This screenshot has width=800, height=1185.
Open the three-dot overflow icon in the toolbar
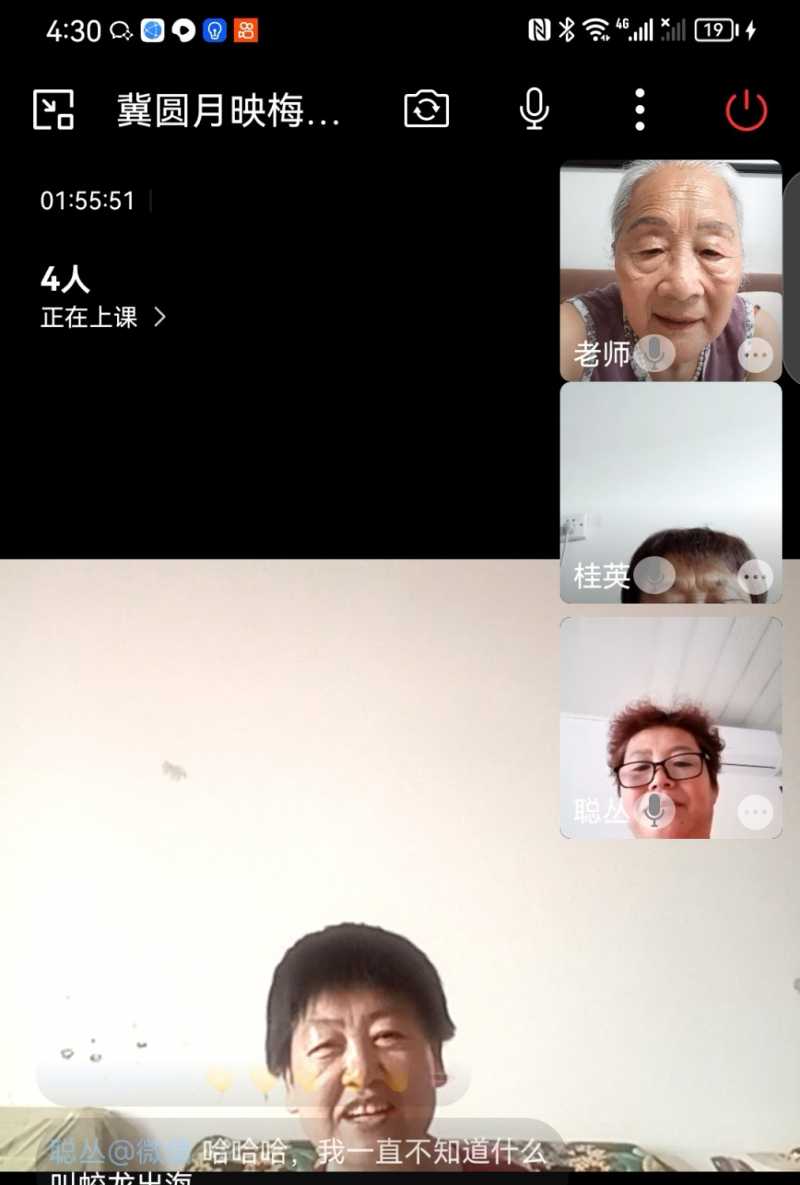click(x=639, y=110)
